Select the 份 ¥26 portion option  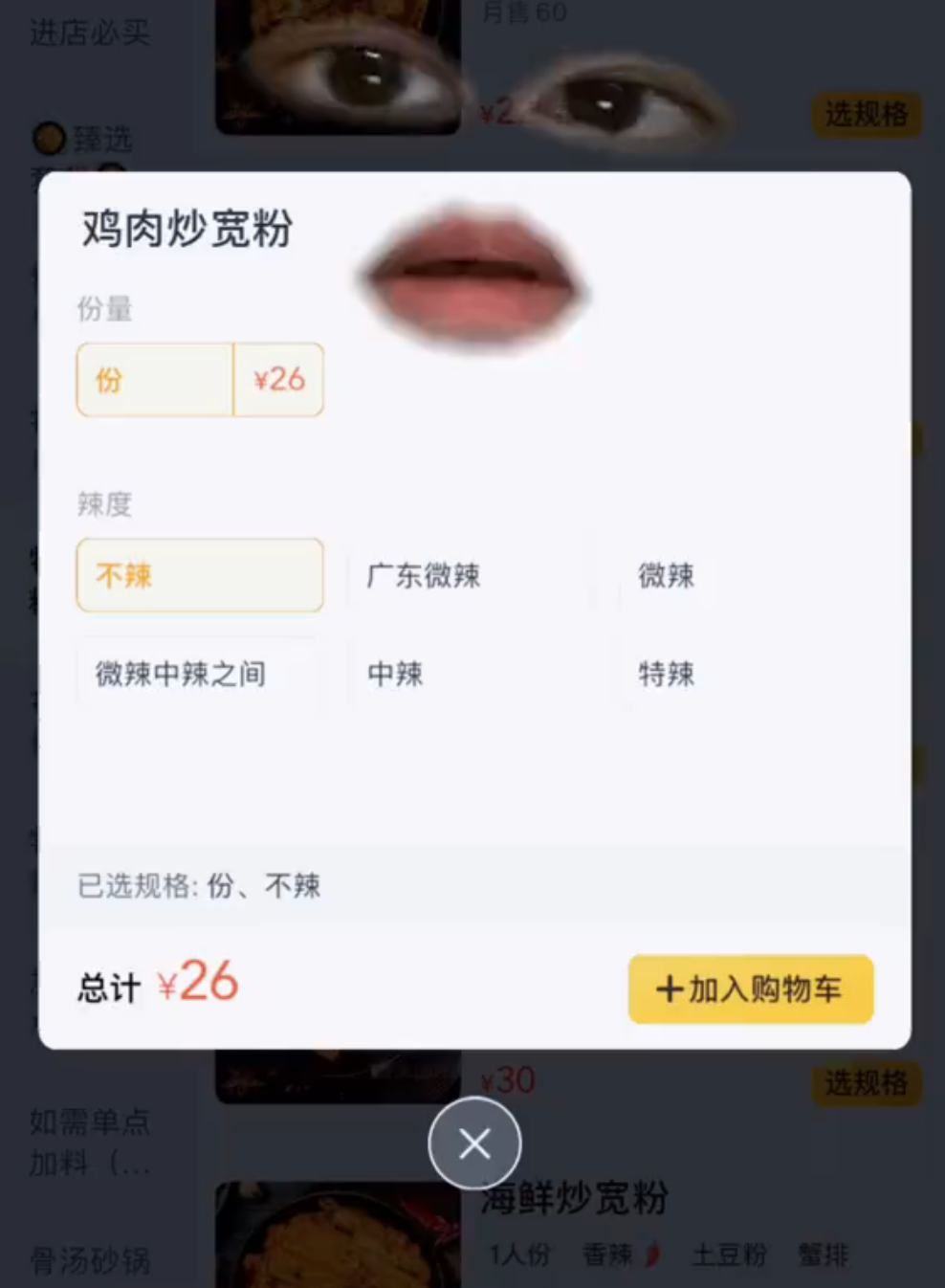(200, 380)
